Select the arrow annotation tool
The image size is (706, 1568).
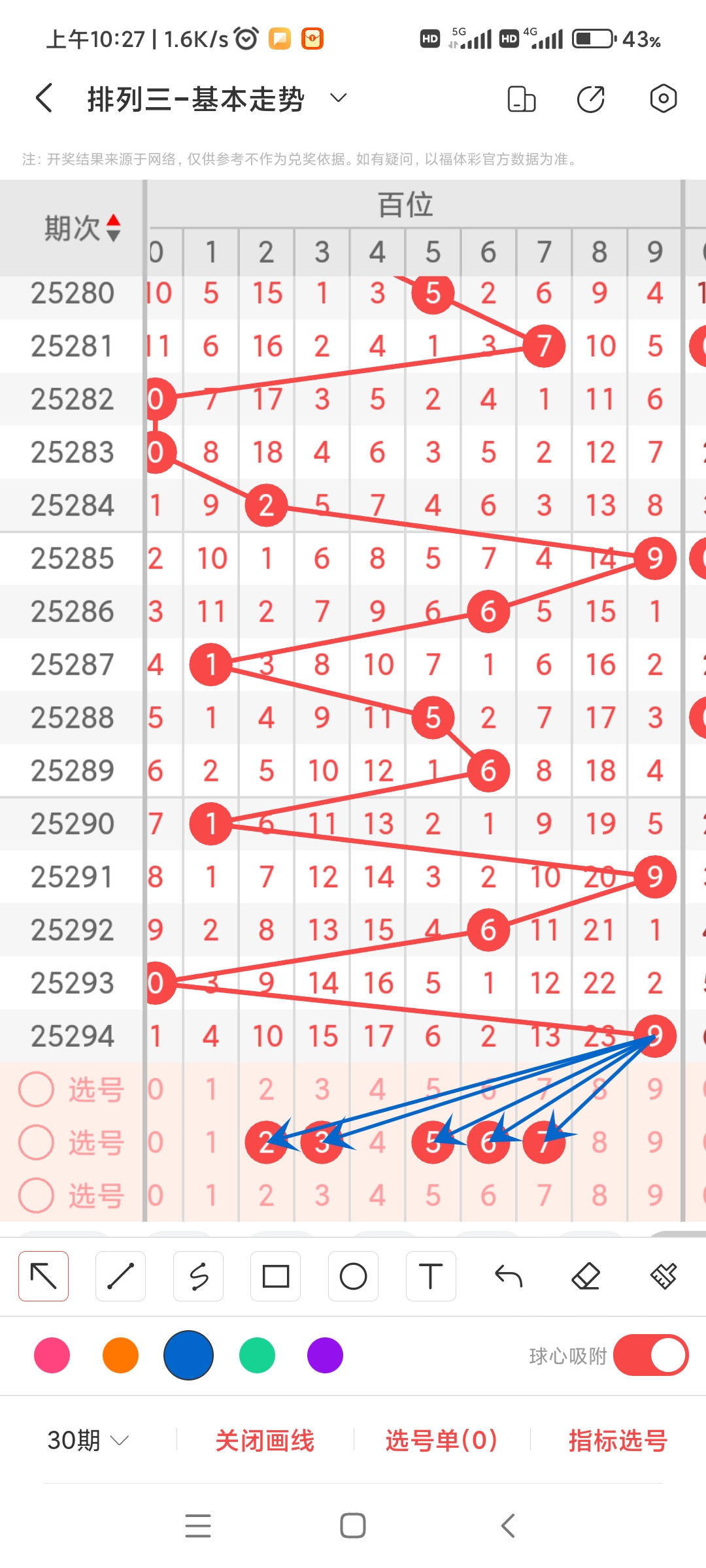pyautogui.click(x=43, y=1276)
